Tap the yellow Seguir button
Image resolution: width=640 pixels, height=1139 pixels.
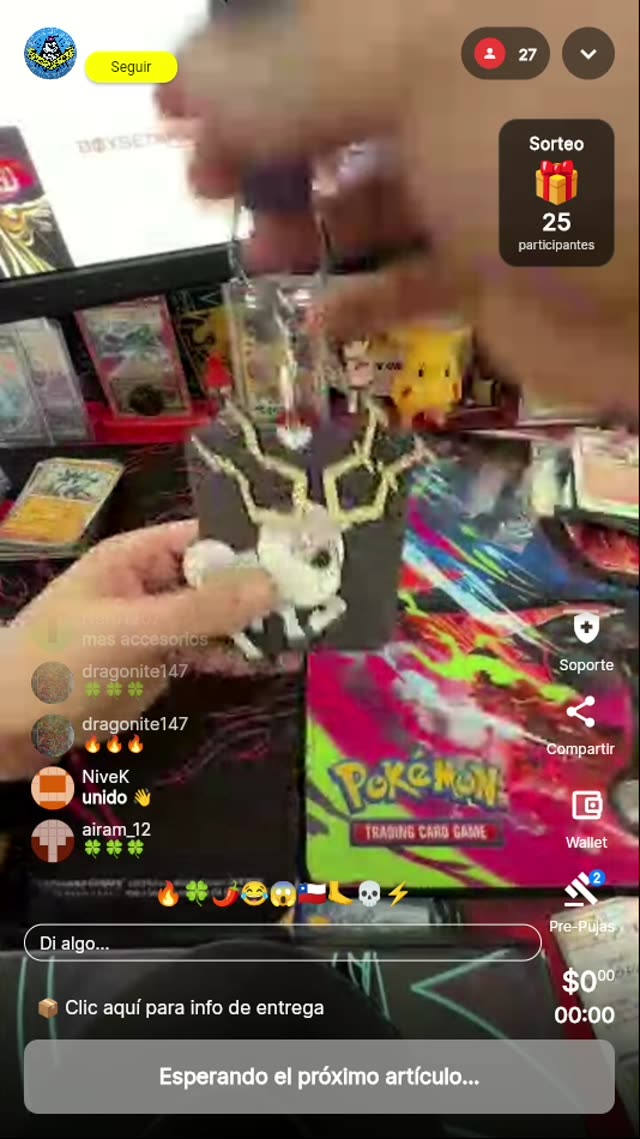coord(131,67)
